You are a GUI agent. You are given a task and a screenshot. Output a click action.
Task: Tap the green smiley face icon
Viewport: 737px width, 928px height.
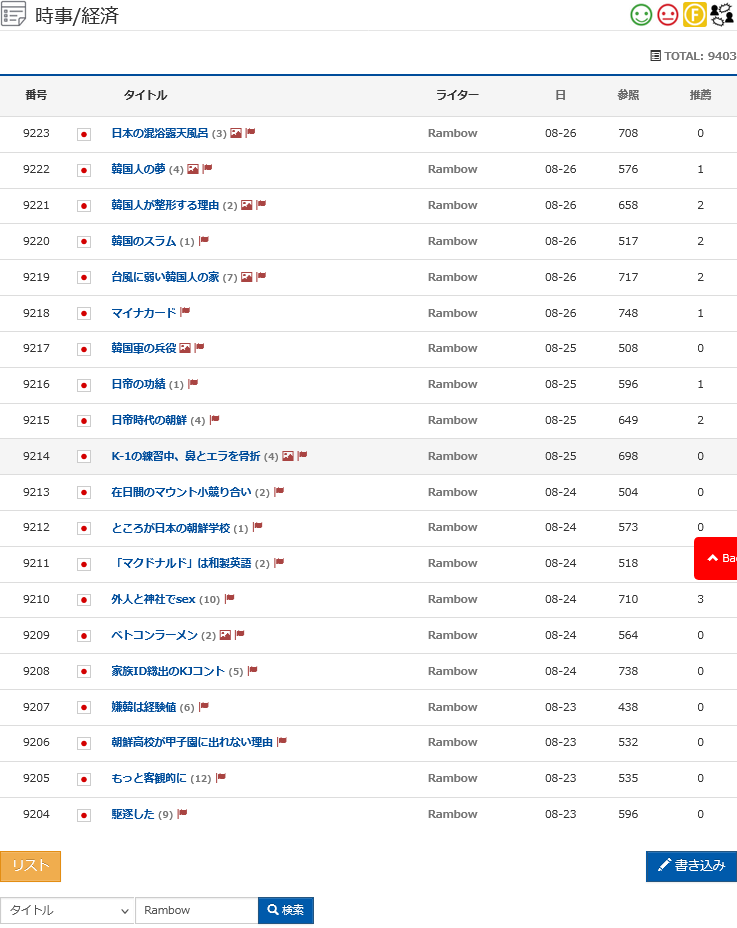(641, 15)
